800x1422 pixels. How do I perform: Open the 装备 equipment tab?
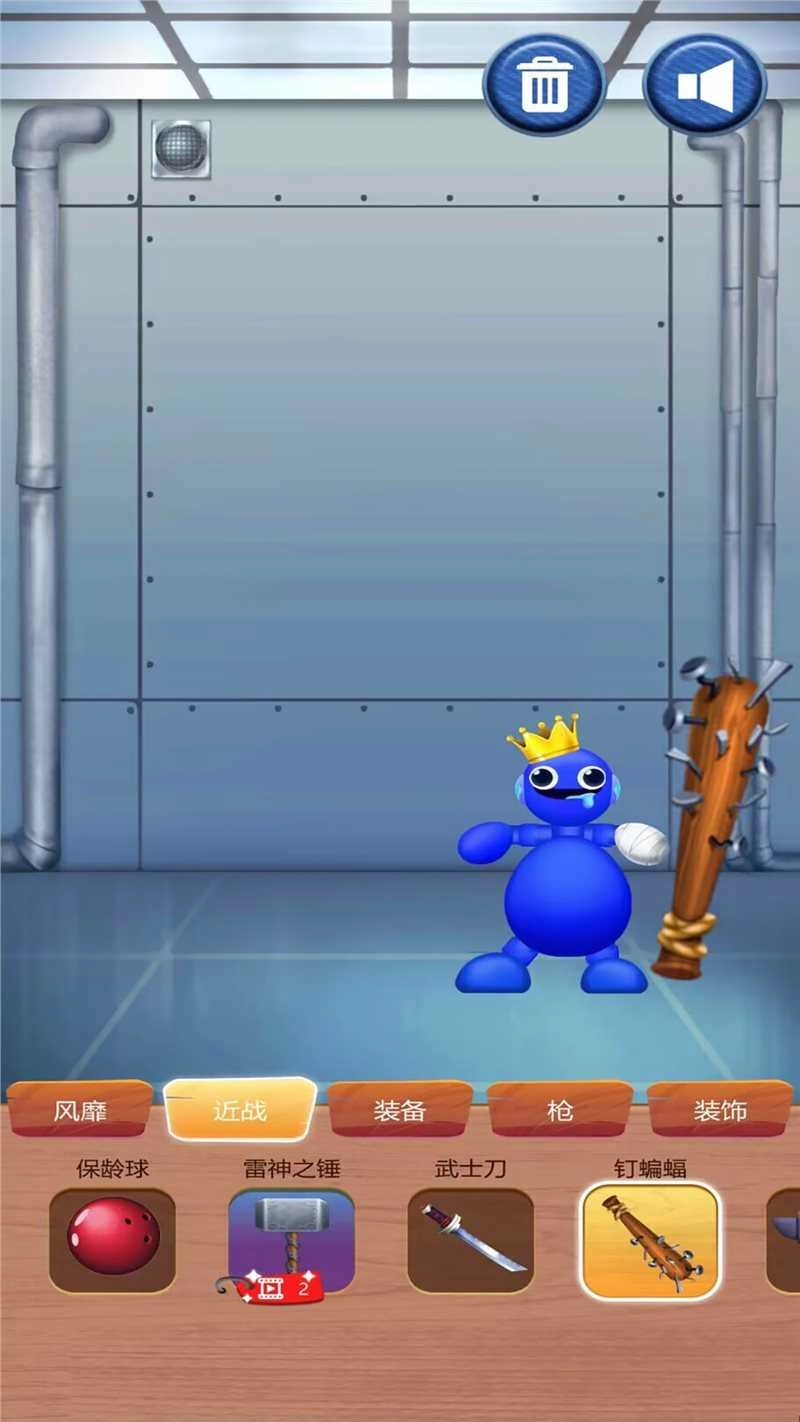coord(400,1110)
